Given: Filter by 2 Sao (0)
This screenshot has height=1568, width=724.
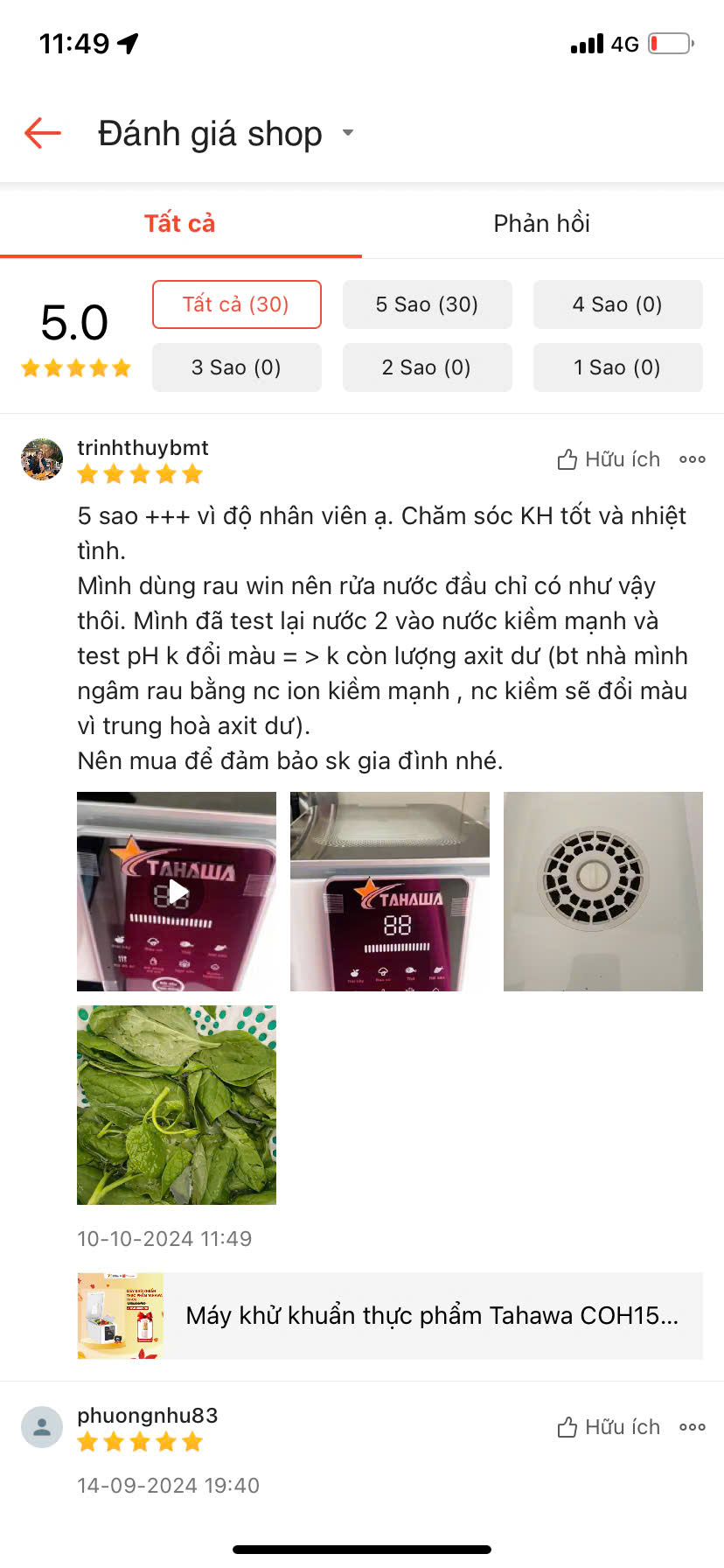Looking at the screenshot, I should pyautogui.click(x=427, y=367).
